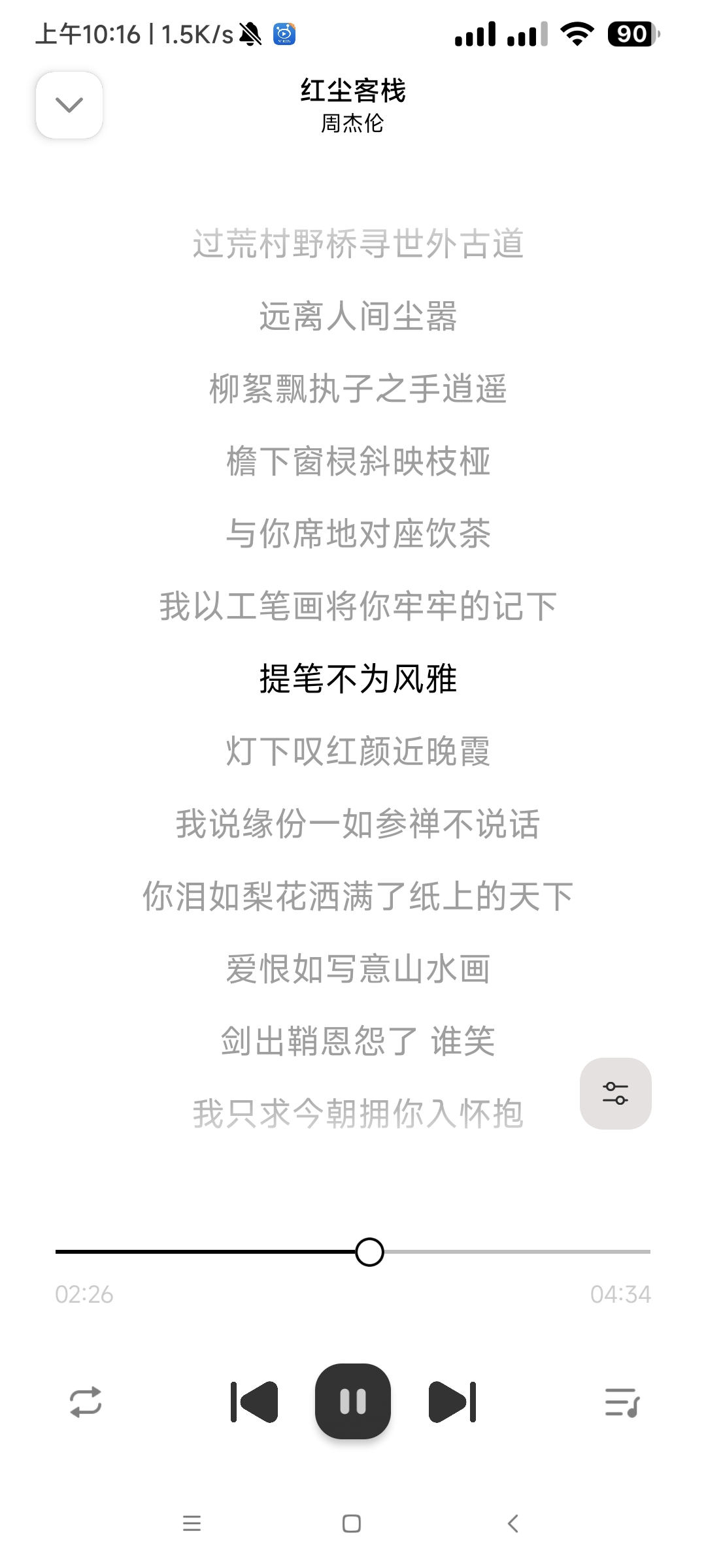Tap the playback progress slider
This screenshot has height=1568, width=706.
[369, 1252]
